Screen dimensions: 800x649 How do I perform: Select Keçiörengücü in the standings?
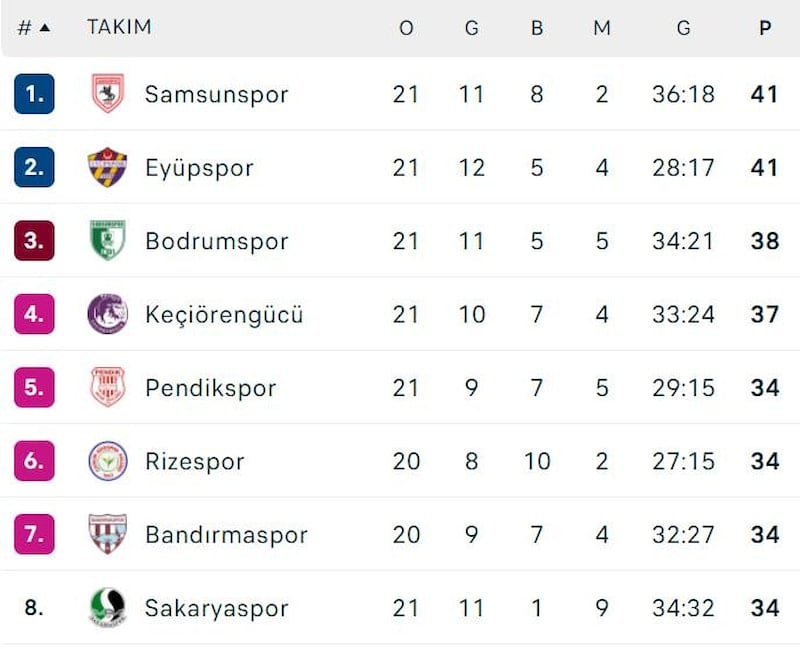pyautogui.click(x=224, y=315)
